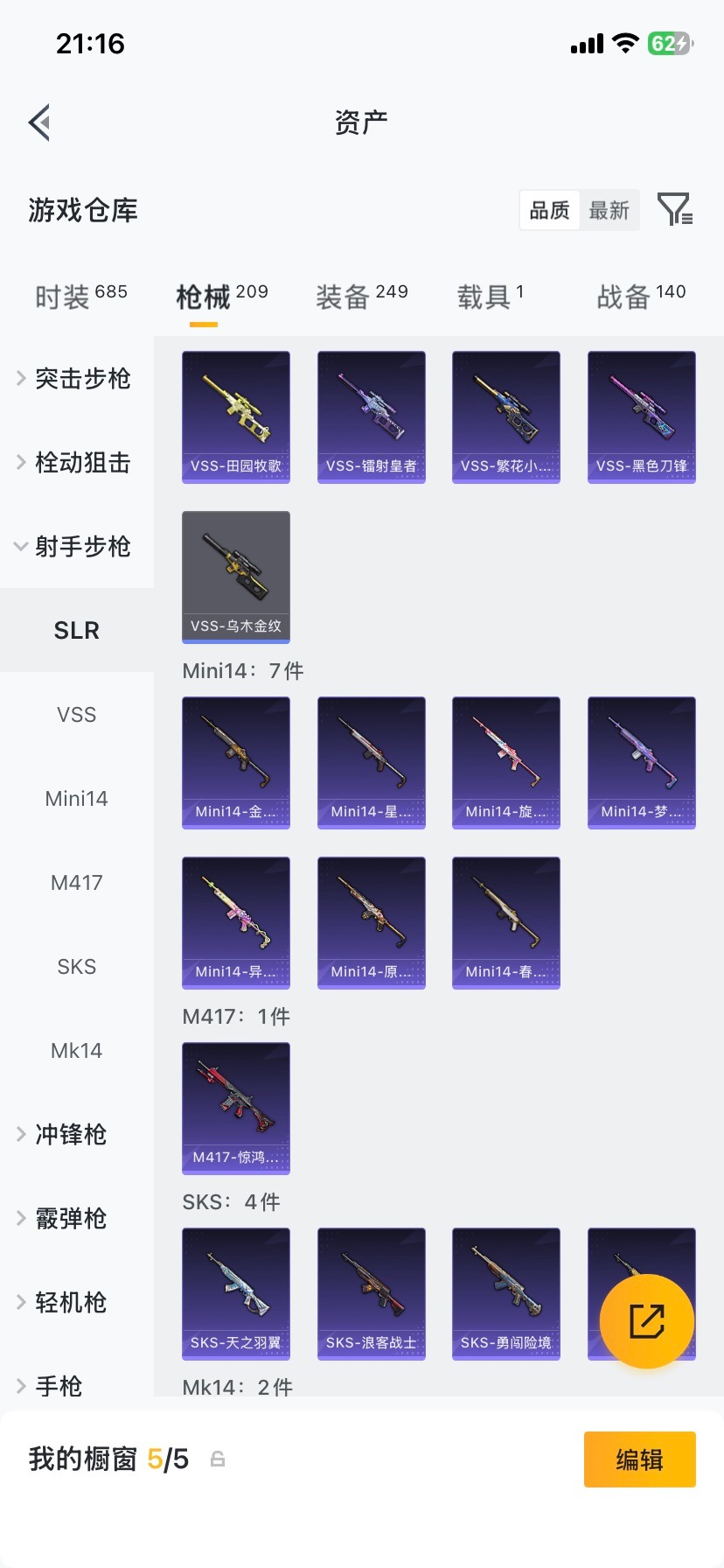Go back using the arrow icon
Image resolution: width=724 pixels, height=1568 pixels.
point(39,122)
